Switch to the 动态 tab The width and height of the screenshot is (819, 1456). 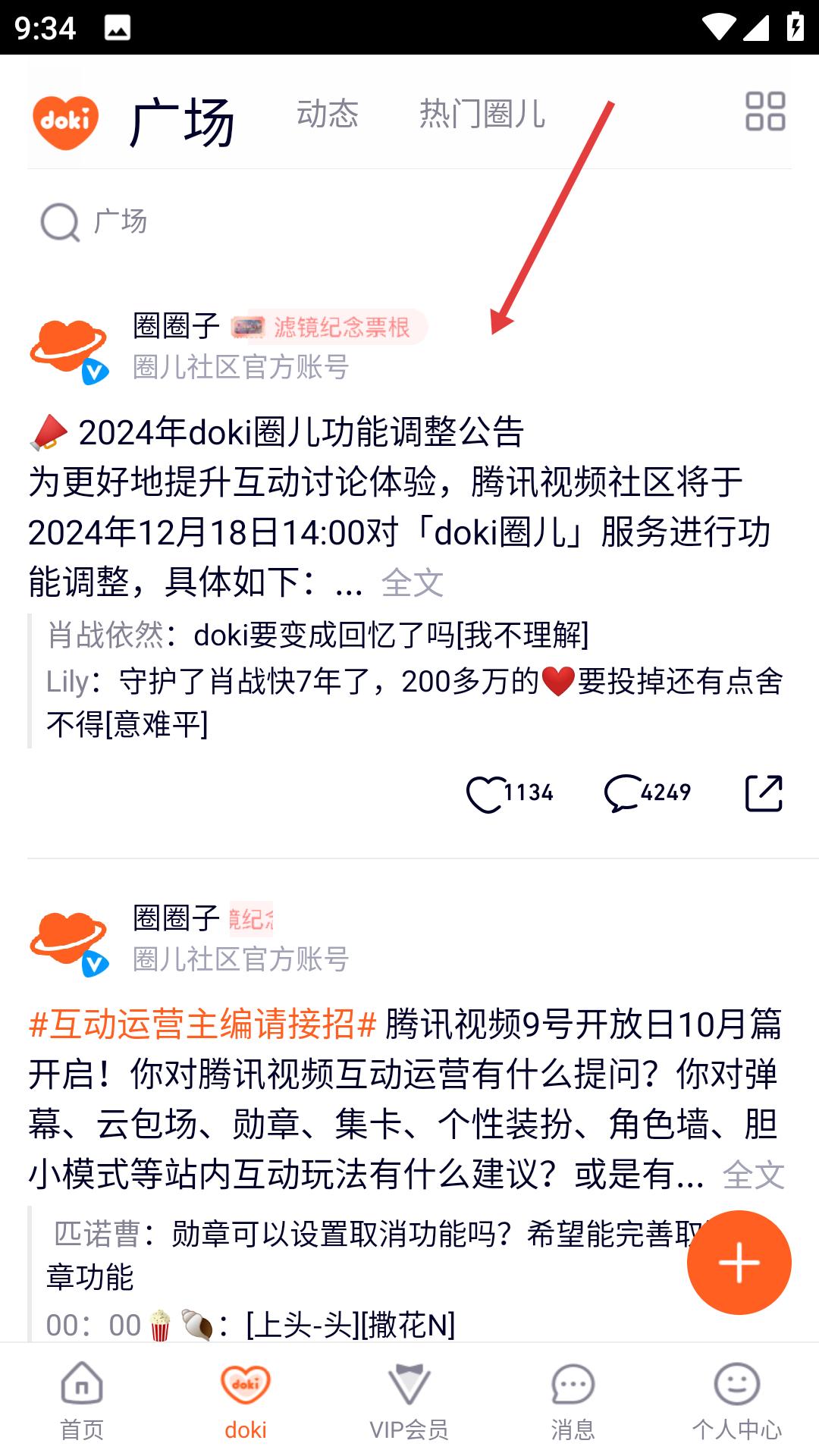tap(327, 115)
